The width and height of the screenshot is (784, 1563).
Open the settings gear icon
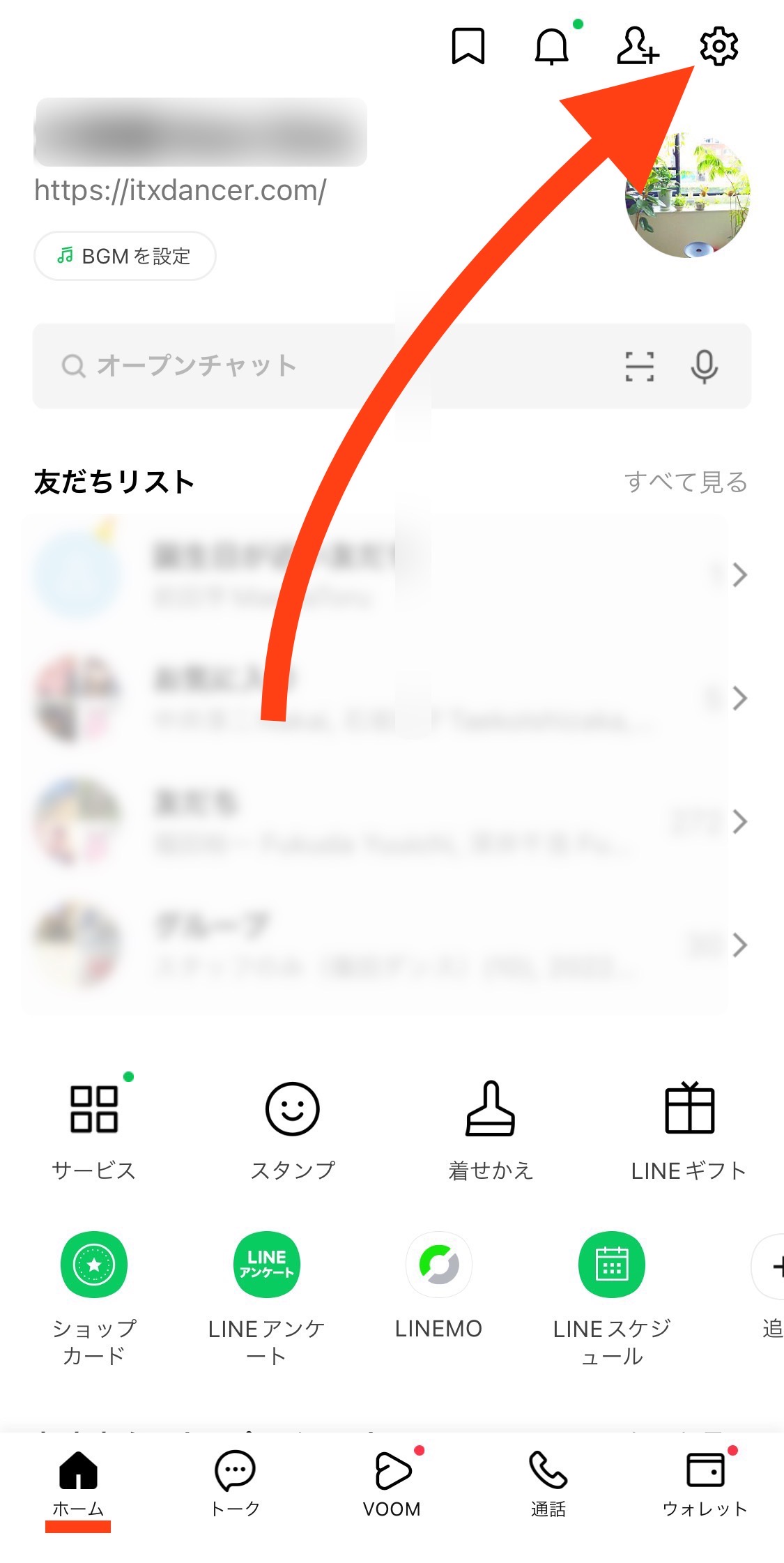(718, 47)
